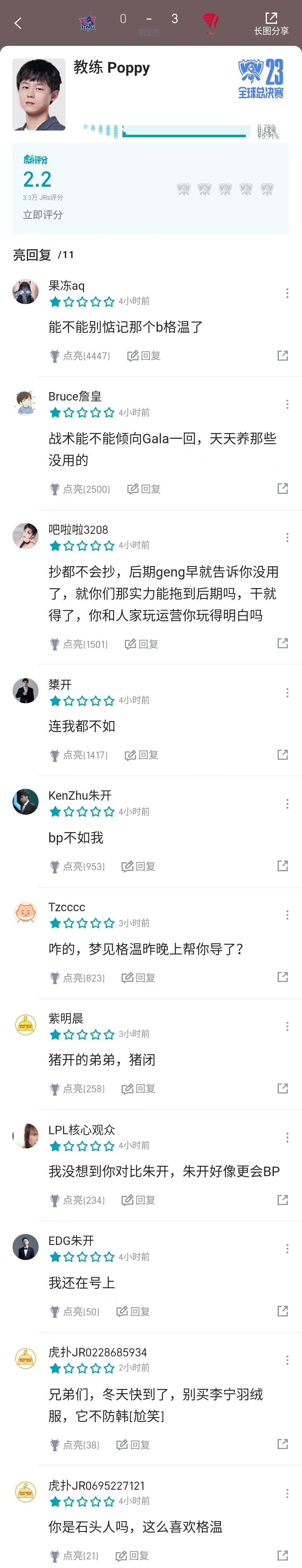Reply to 果冻aq's comment
Viewport: 302px width, 1568px height.
pos(144,356)
